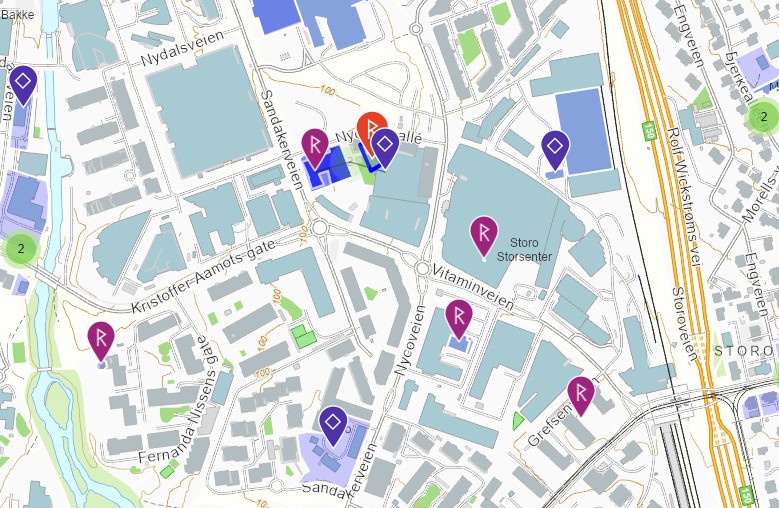Select the diamond marker next to the red pin
This screenshot has width=779, height=508.
pos(386,145)
